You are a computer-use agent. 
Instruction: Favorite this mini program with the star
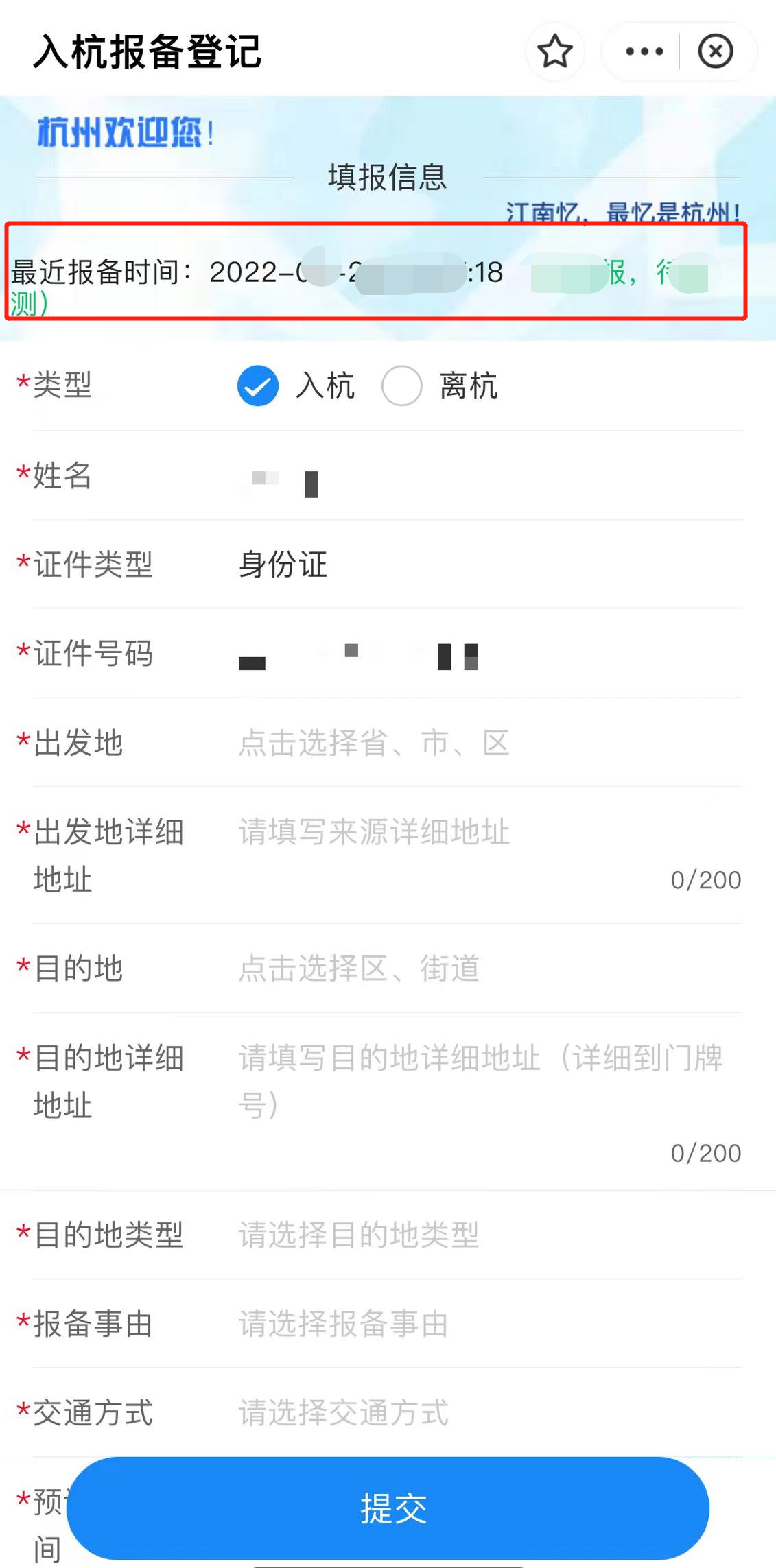(554, 51)
